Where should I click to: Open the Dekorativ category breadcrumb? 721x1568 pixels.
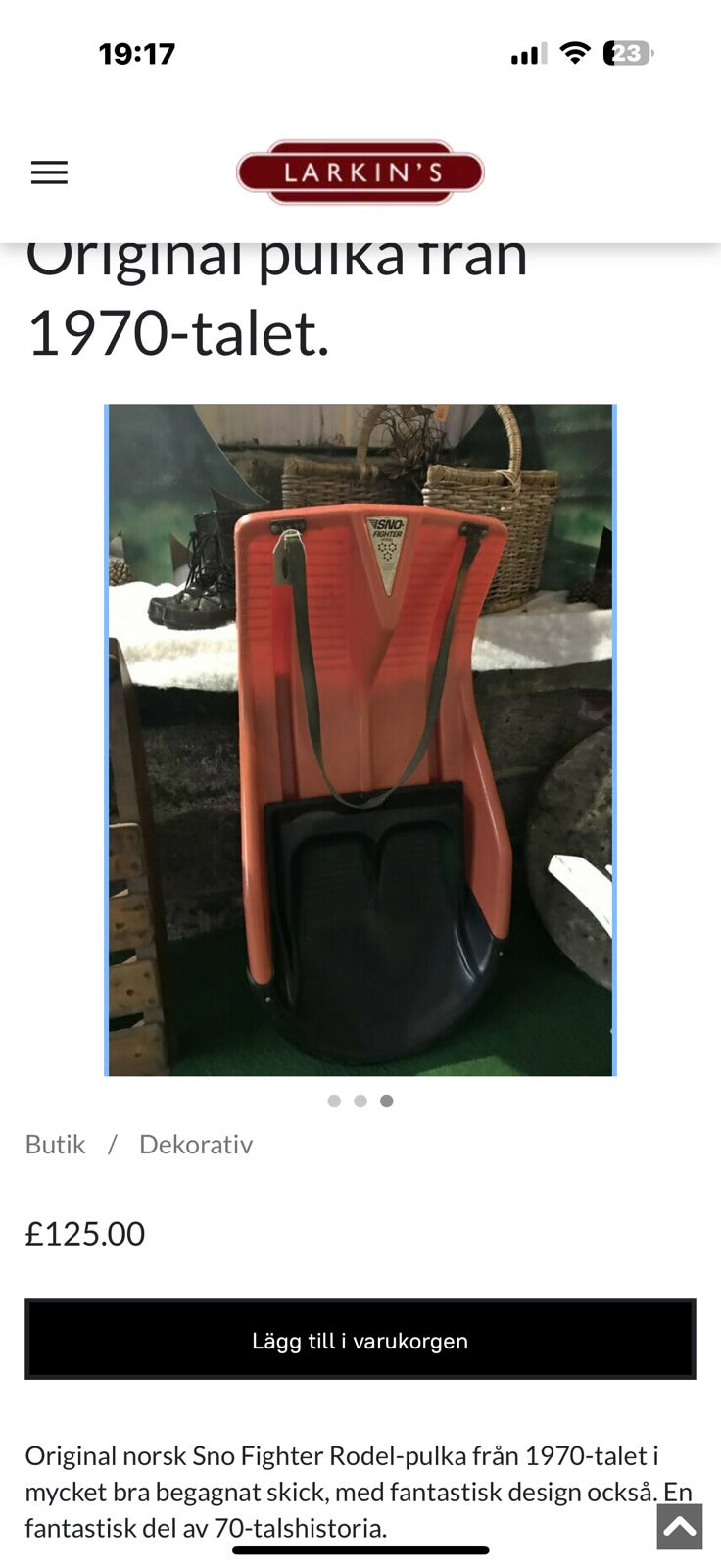pyautogui.click(x=196, y=1144)
